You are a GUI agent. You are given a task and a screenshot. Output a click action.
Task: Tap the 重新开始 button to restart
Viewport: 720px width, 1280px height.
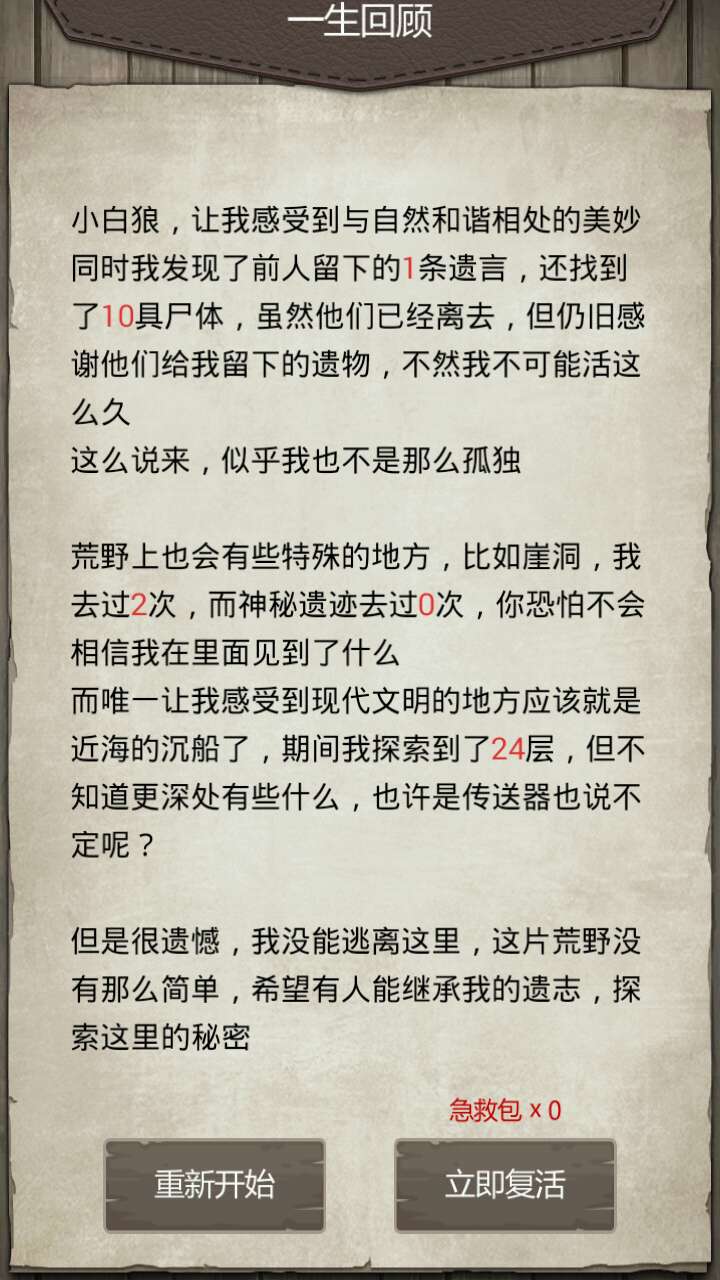pyautogui.click(x=214, y=1185)
